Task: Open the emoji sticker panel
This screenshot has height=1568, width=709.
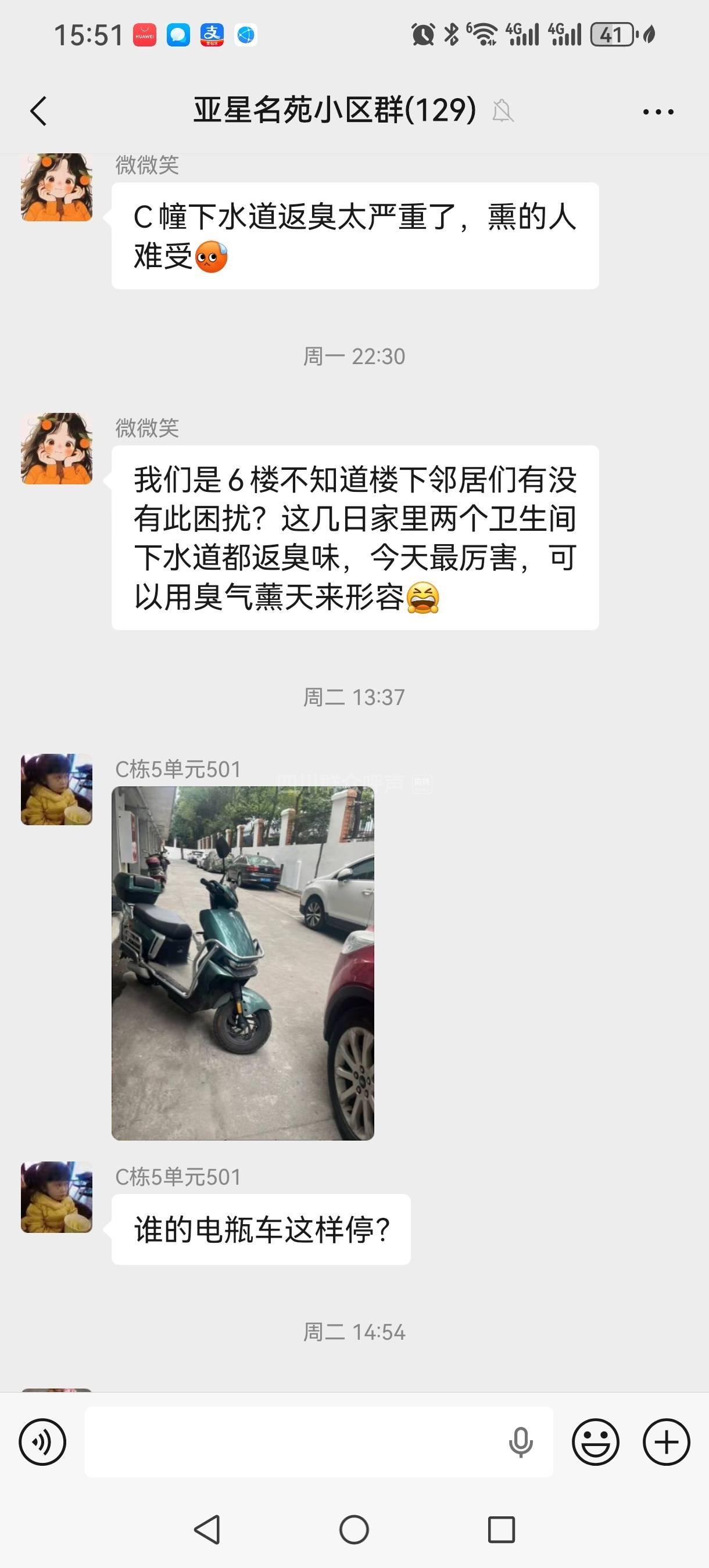Action: [x=595, y=1441]
